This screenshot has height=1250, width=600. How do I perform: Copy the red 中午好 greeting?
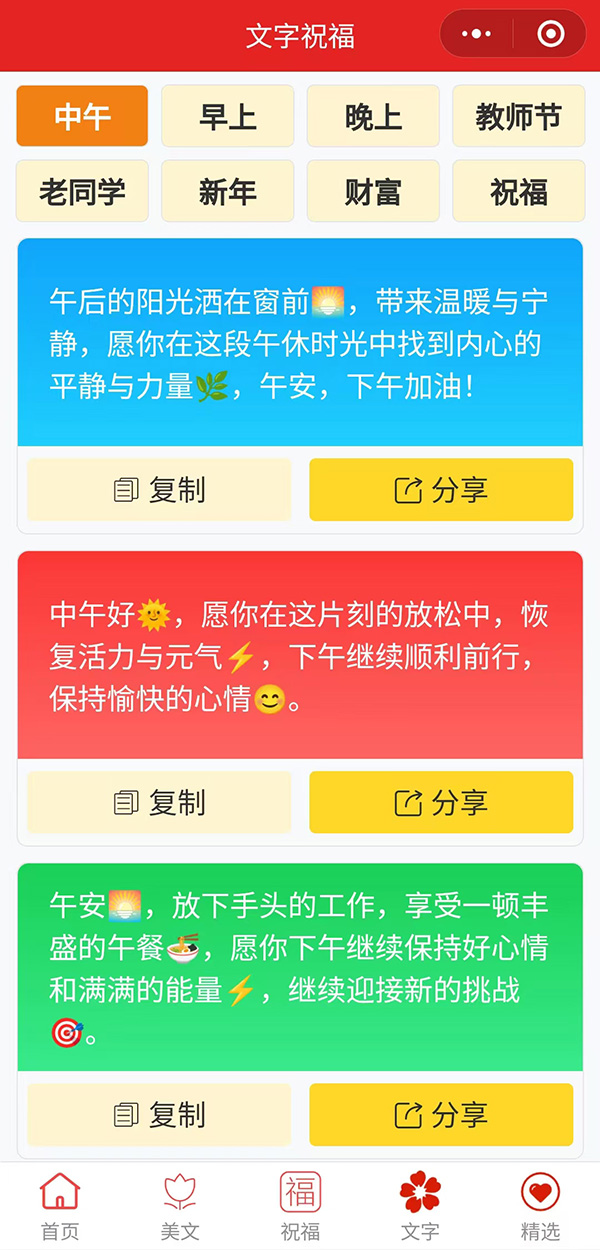coord(159,802)
